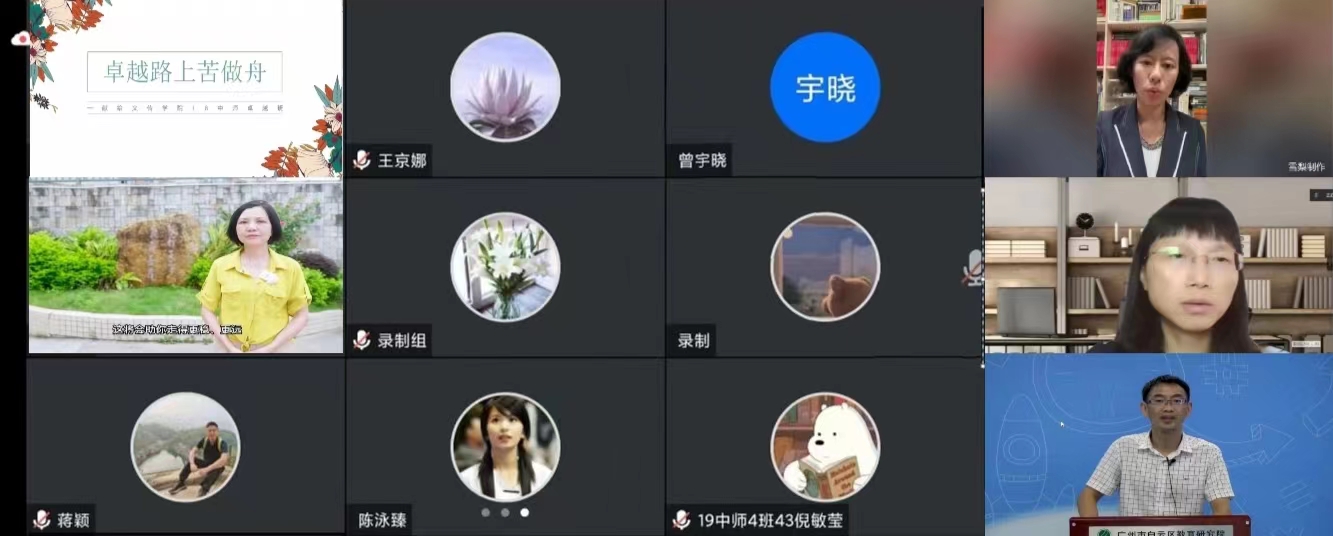
Task: Open the 录制 participant tile
Action: pos(824,267)
